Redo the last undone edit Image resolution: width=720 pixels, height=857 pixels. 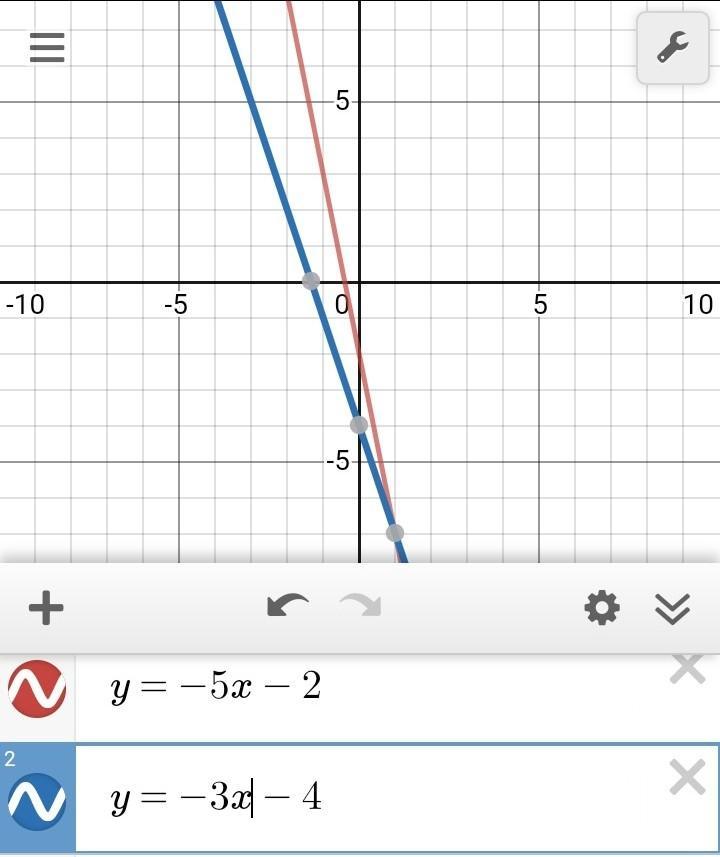(x=361, y=606)
